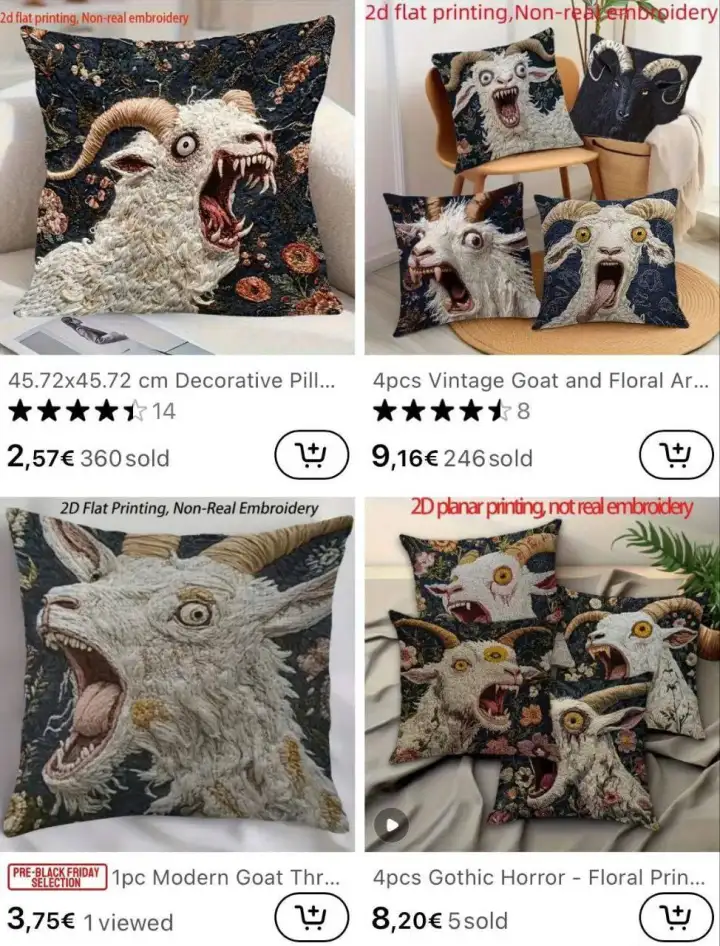Add the 2,57€ decorative pillow to cart
720x946 pixels.
pos(312,457)
